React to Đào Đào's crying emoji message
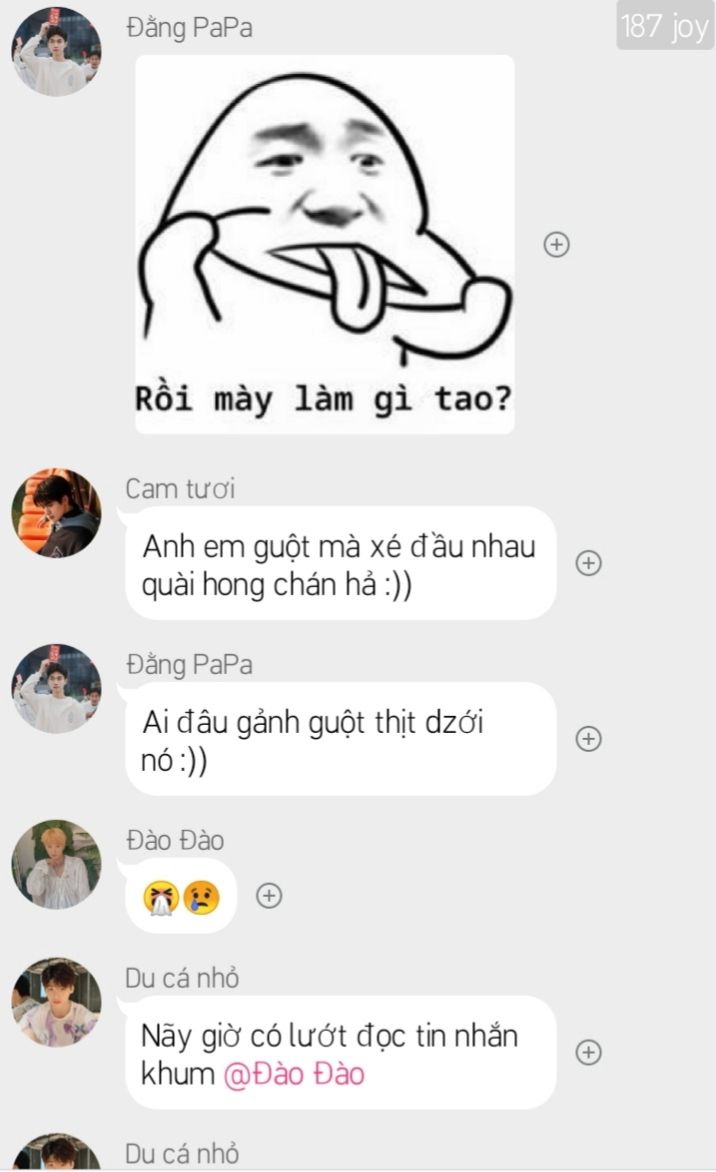 coord(269,895)
